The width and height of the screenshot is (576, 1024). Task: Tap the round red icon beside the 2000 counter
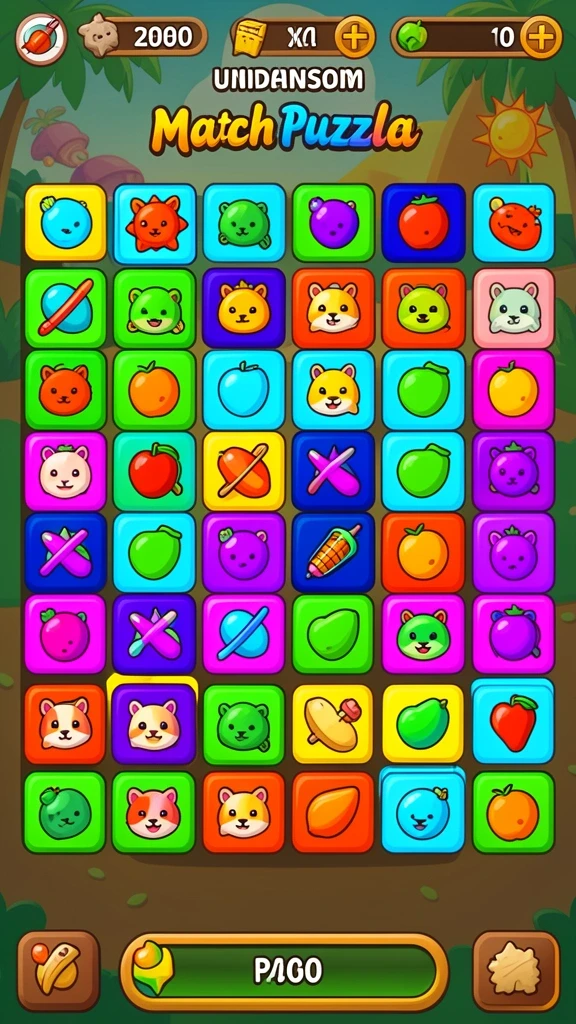coord(41,38)
